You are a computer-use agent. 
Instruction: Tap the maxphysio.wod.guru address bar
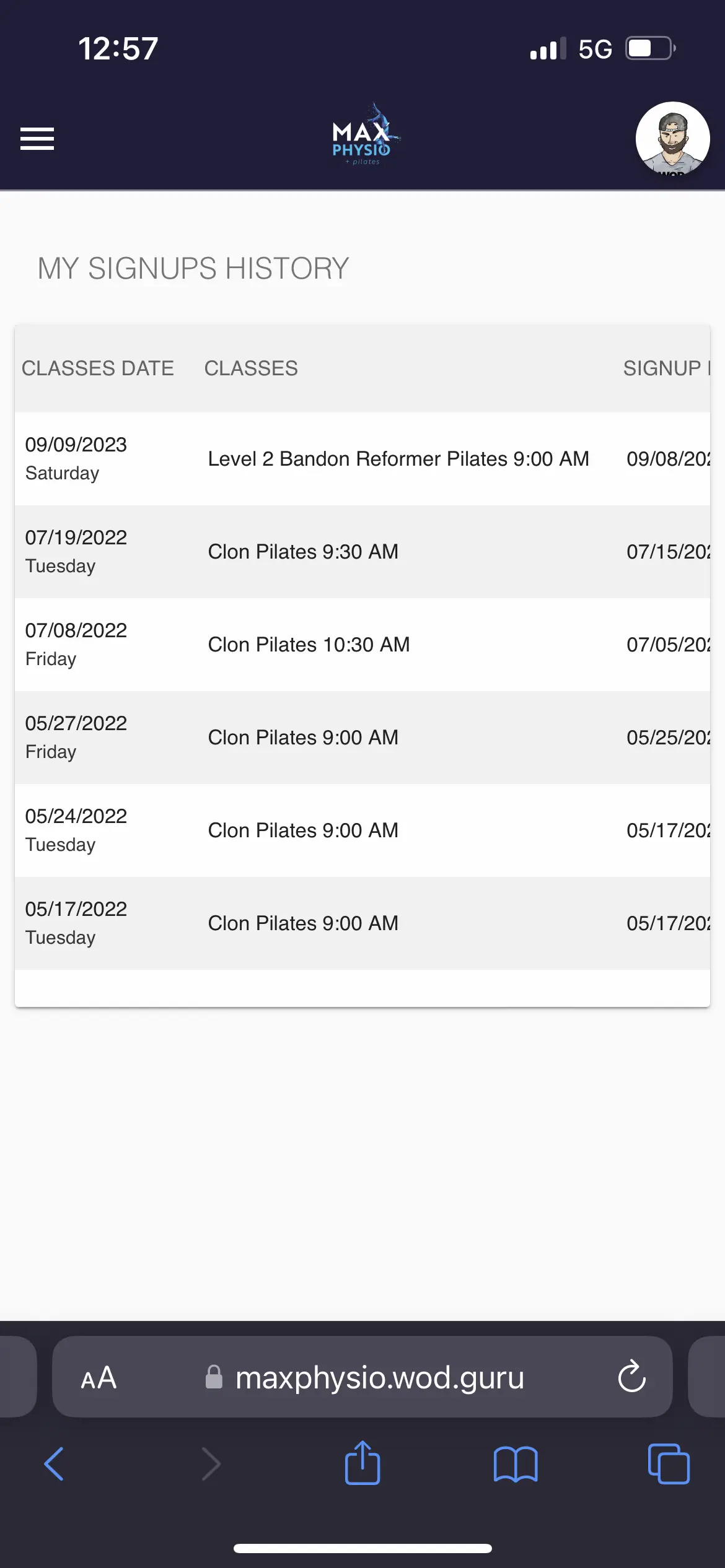pos(363,1377)
